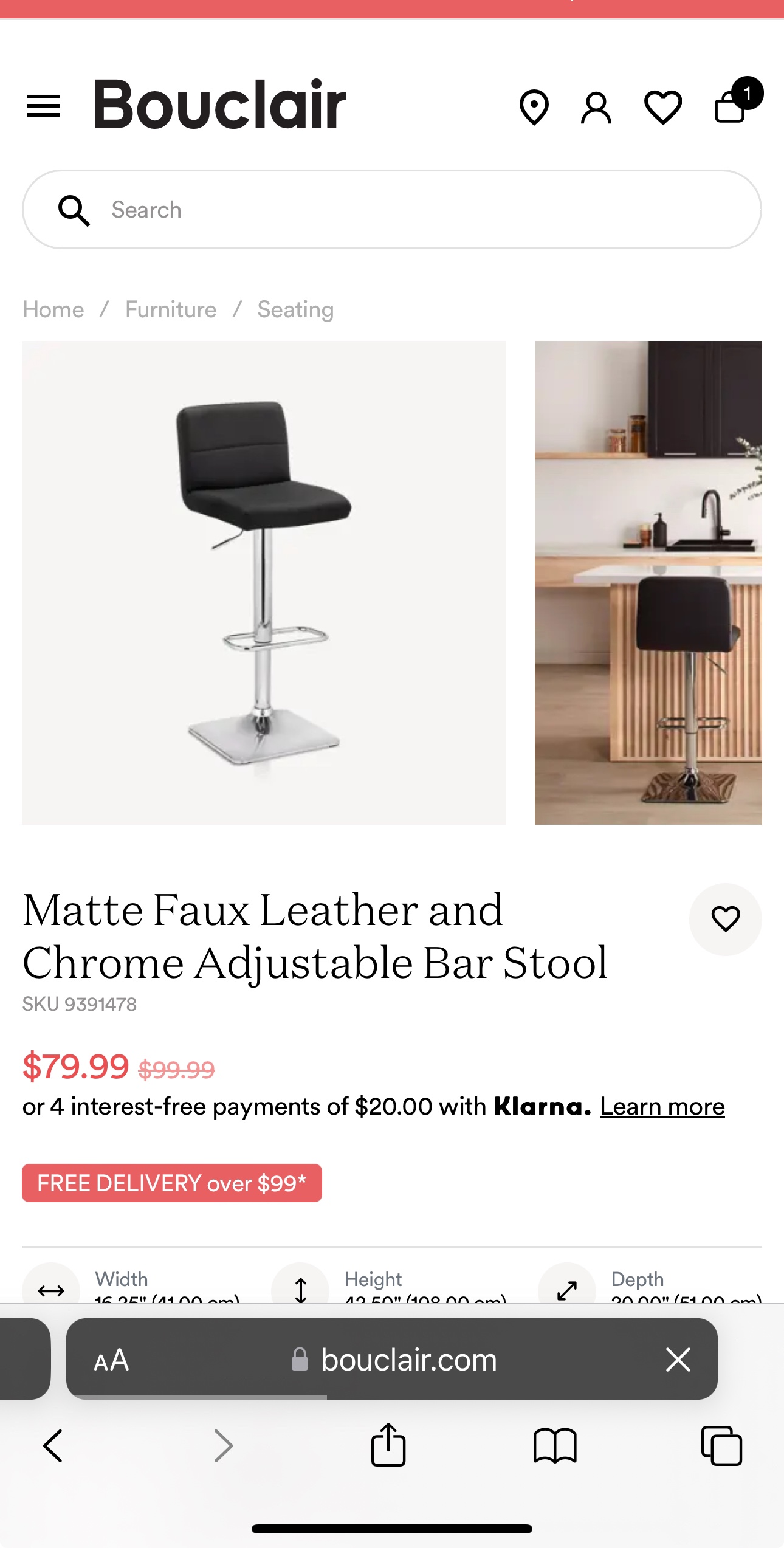Go to the Seating breadcrumb
Viewport: 784px width, 1548px height.
(295, 309)
